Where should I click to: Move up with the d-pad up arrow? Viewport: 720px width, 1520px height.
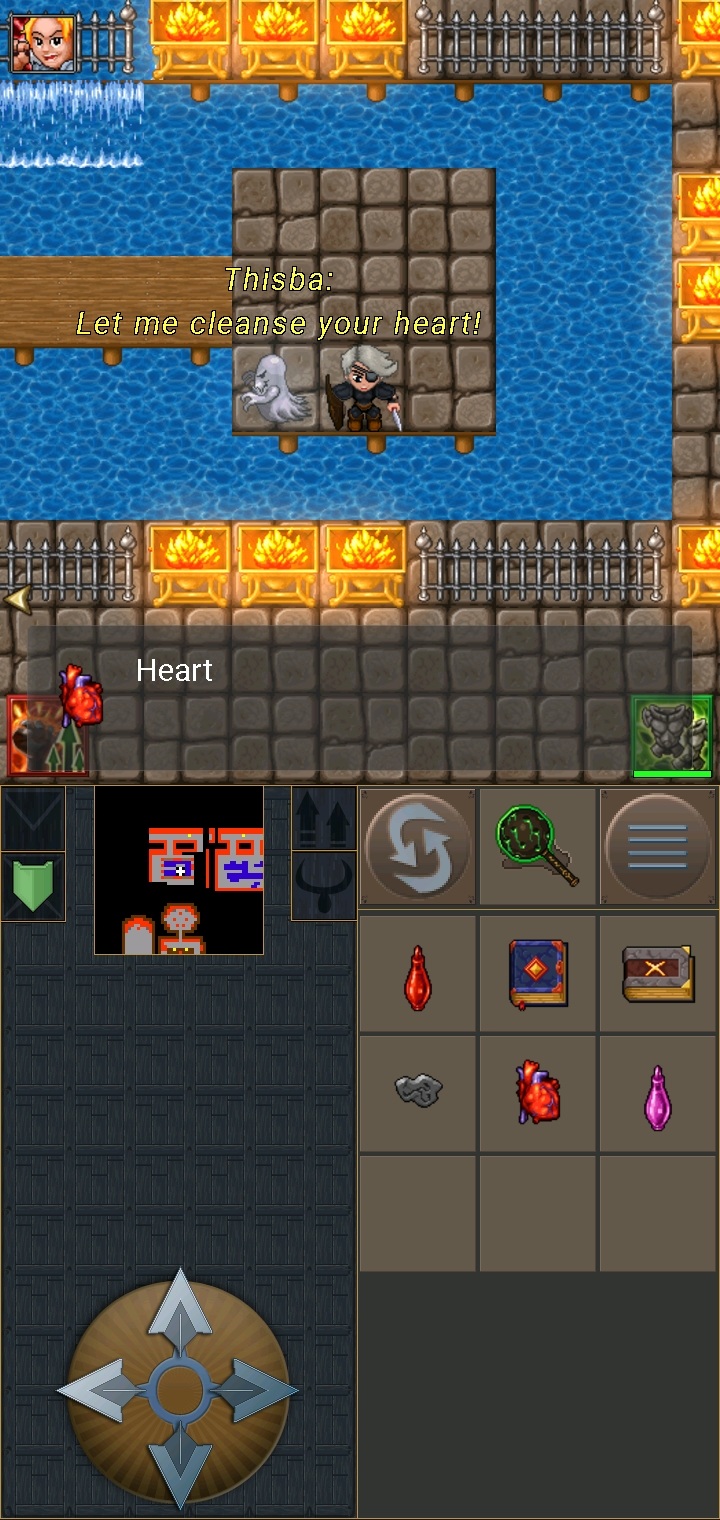(x=180, y=1310)
